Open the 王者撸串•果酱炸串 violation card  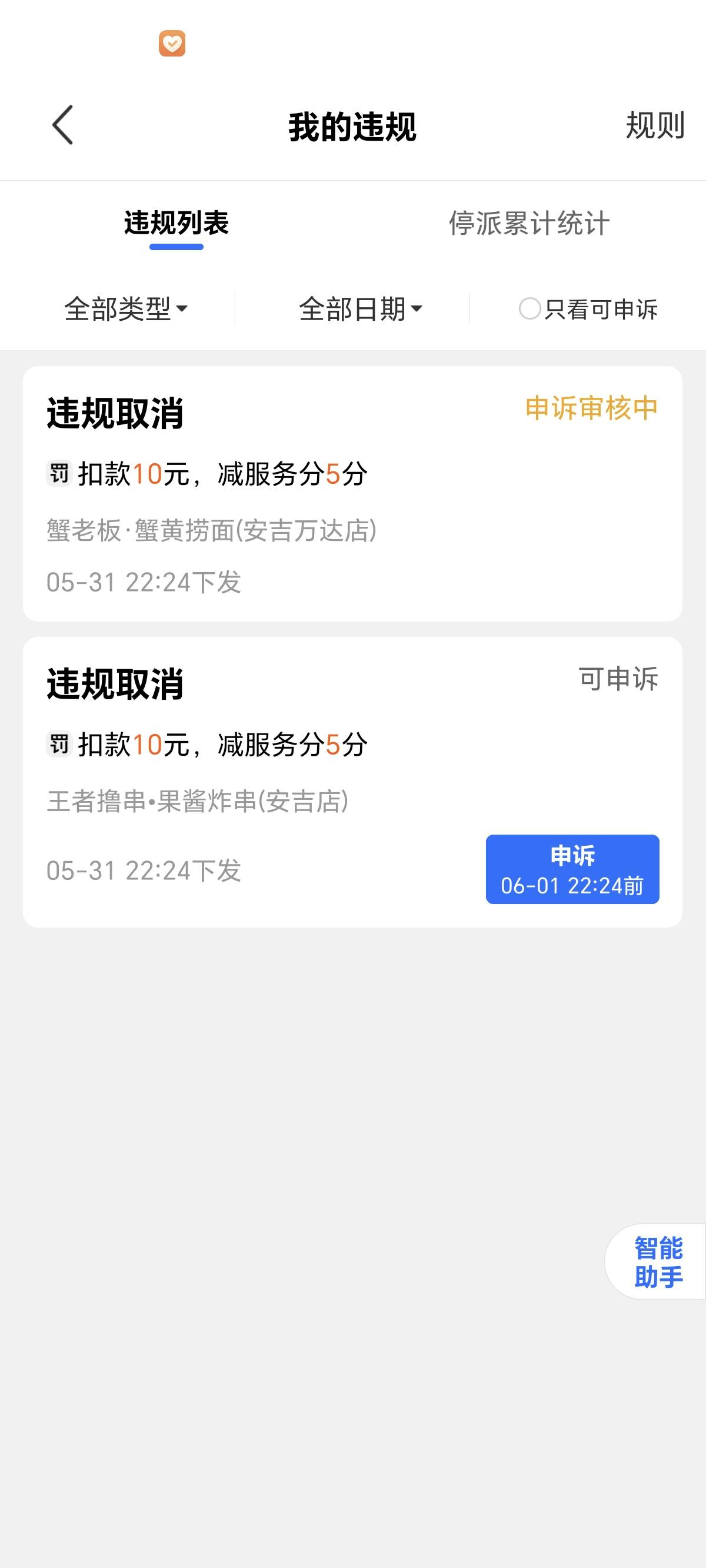click(x=352, y=782)
